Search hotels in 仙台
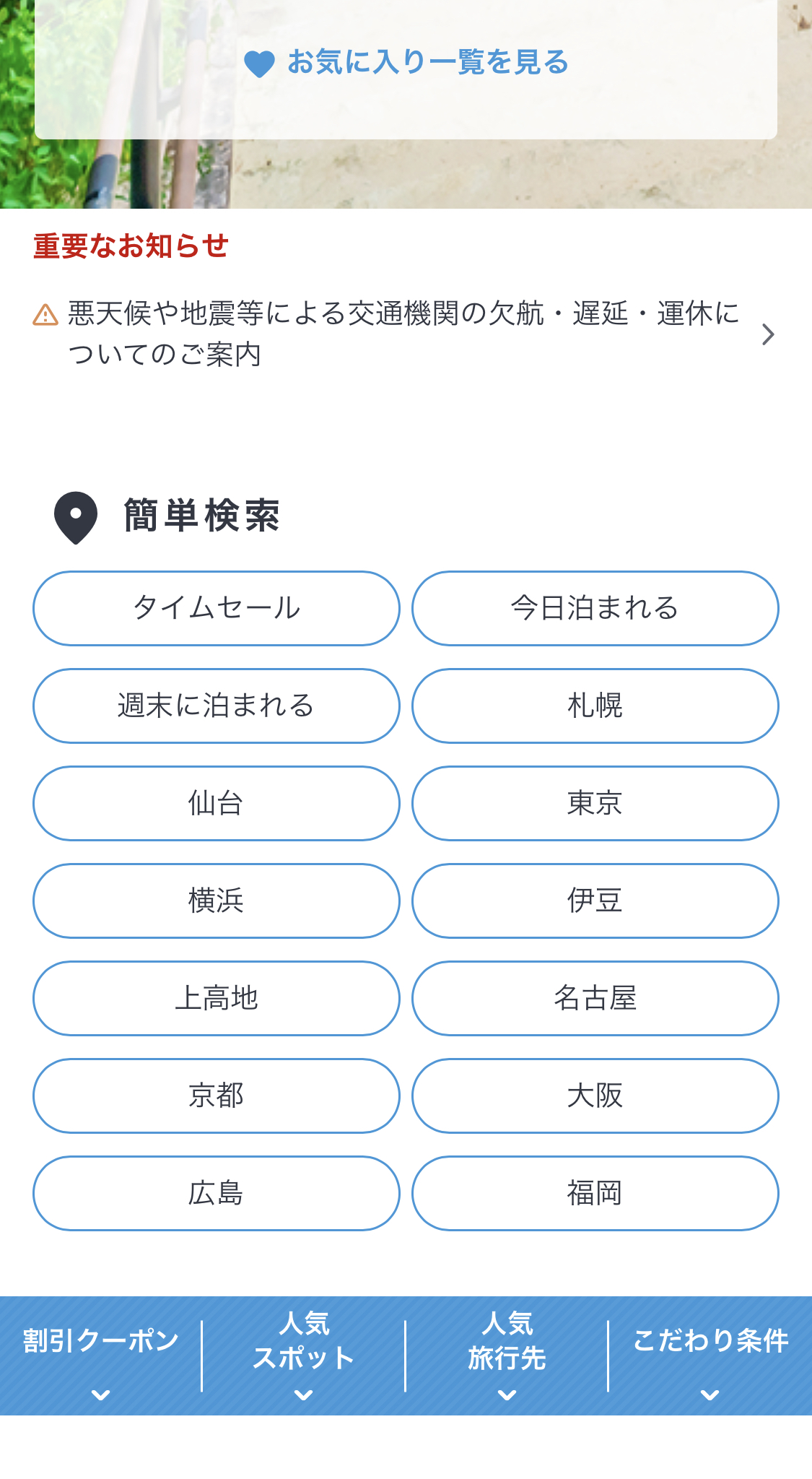 (x=217, y=803)
